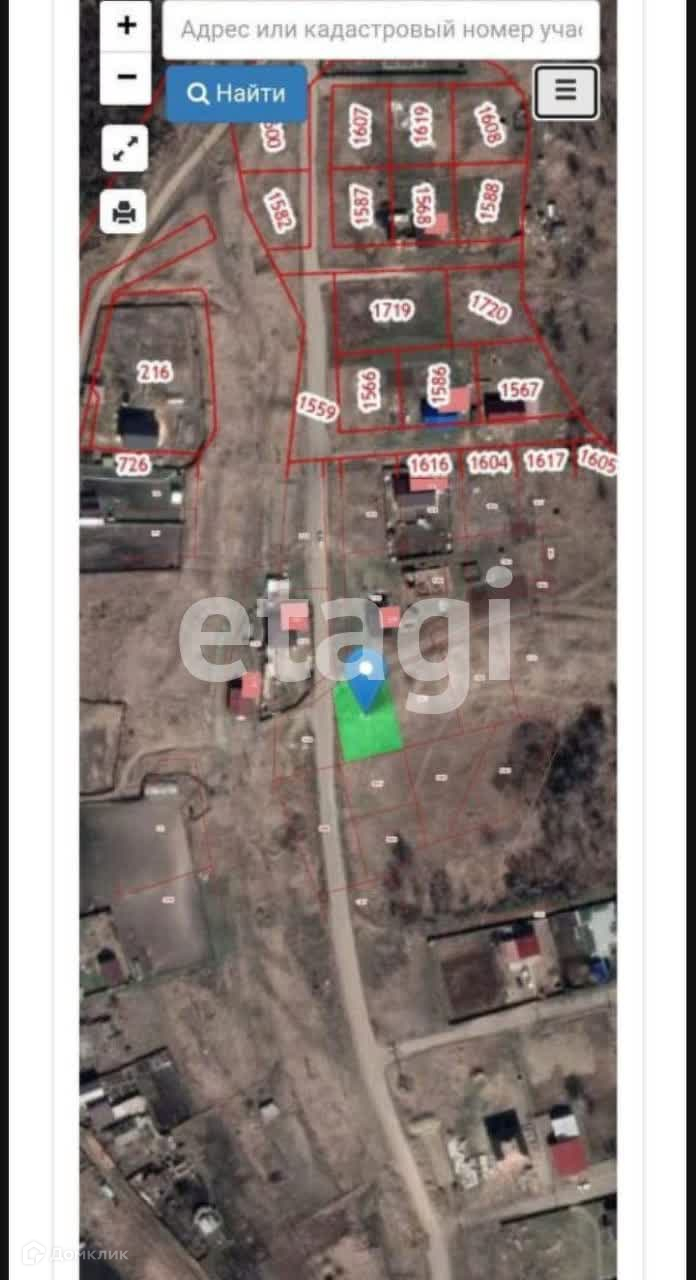
Task: Zoom in the map with plus button
Action: 126,26
